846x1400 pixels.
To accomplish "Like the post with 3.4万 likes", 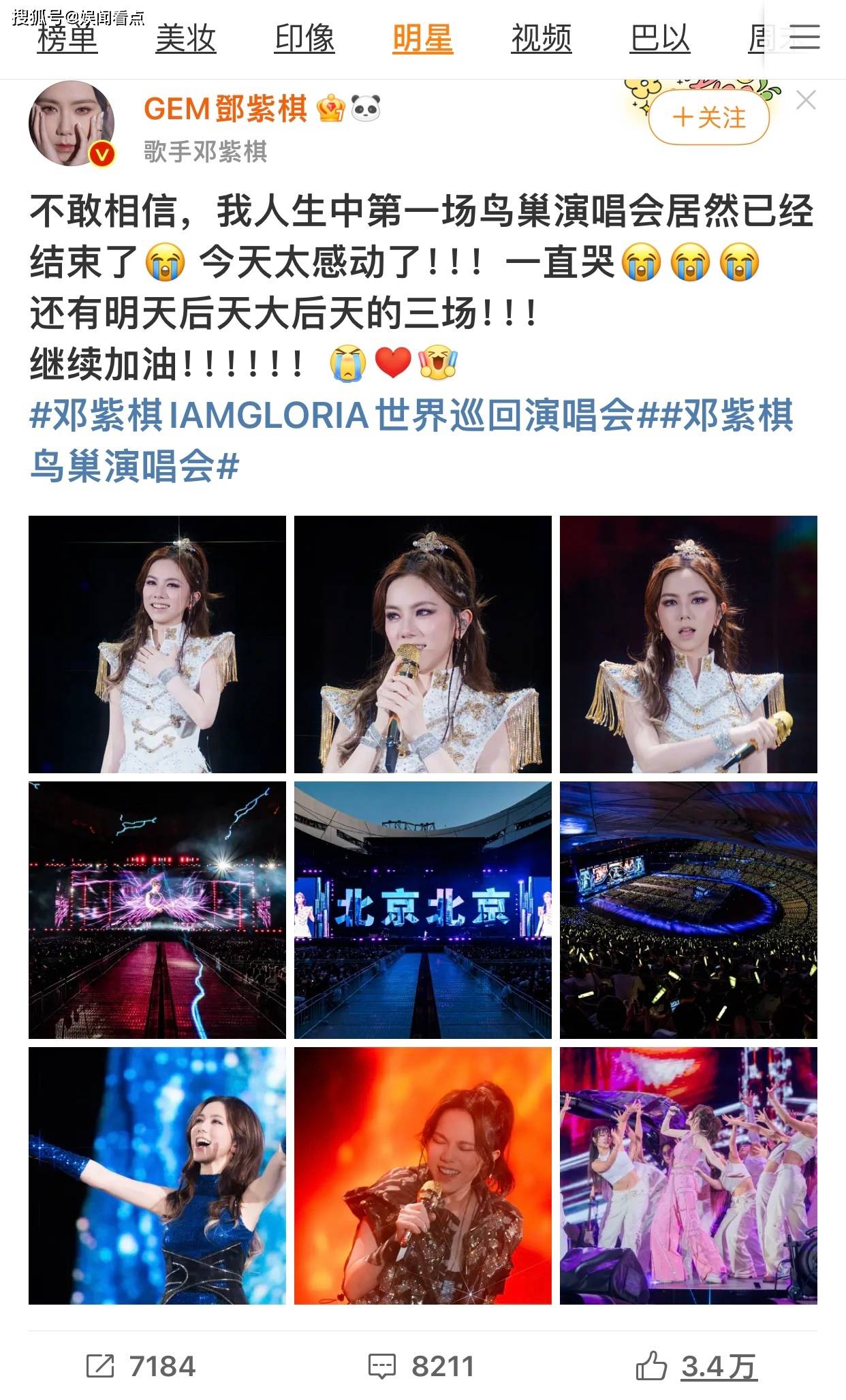I will click(695, 1366).
